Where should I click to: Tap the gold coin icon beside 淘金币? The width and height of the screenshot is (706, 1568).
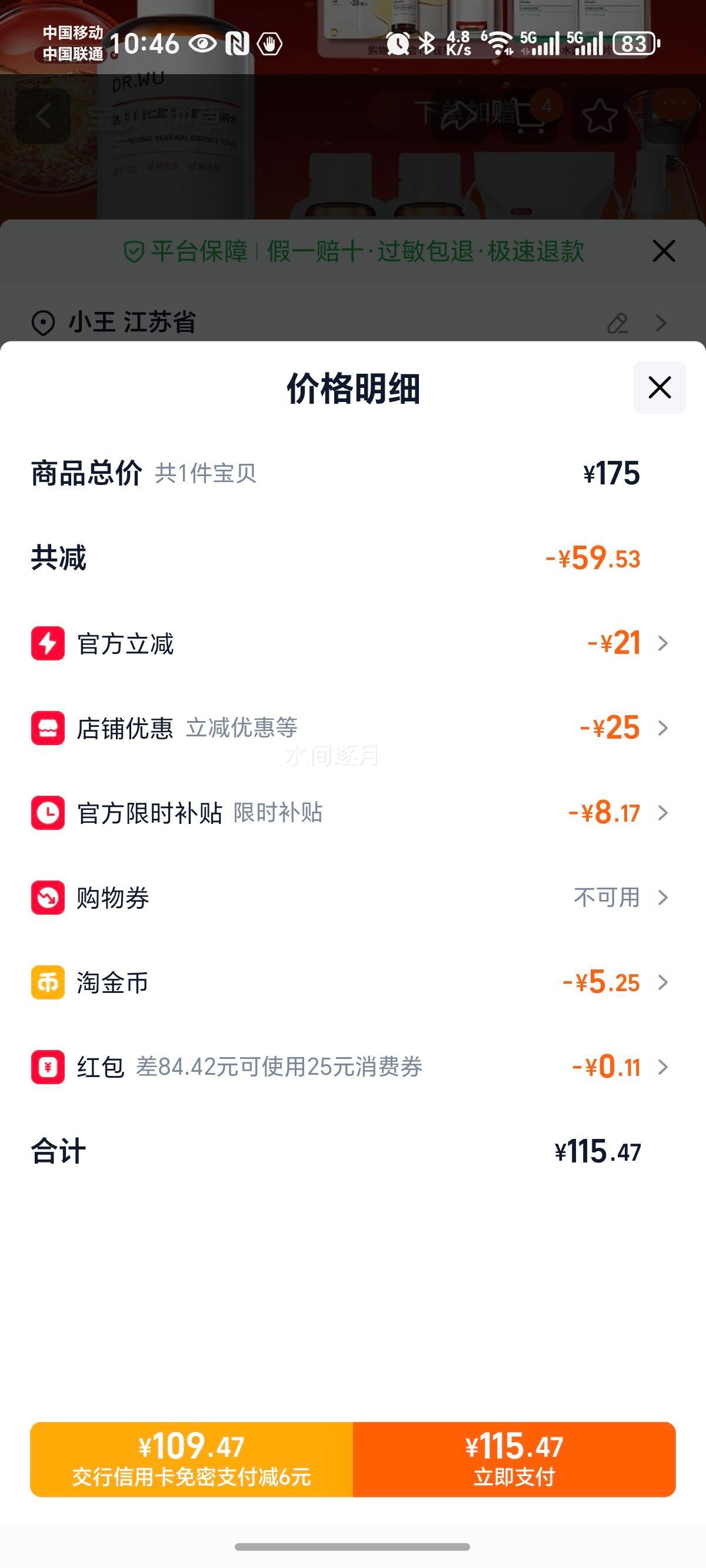click(48, 982)
